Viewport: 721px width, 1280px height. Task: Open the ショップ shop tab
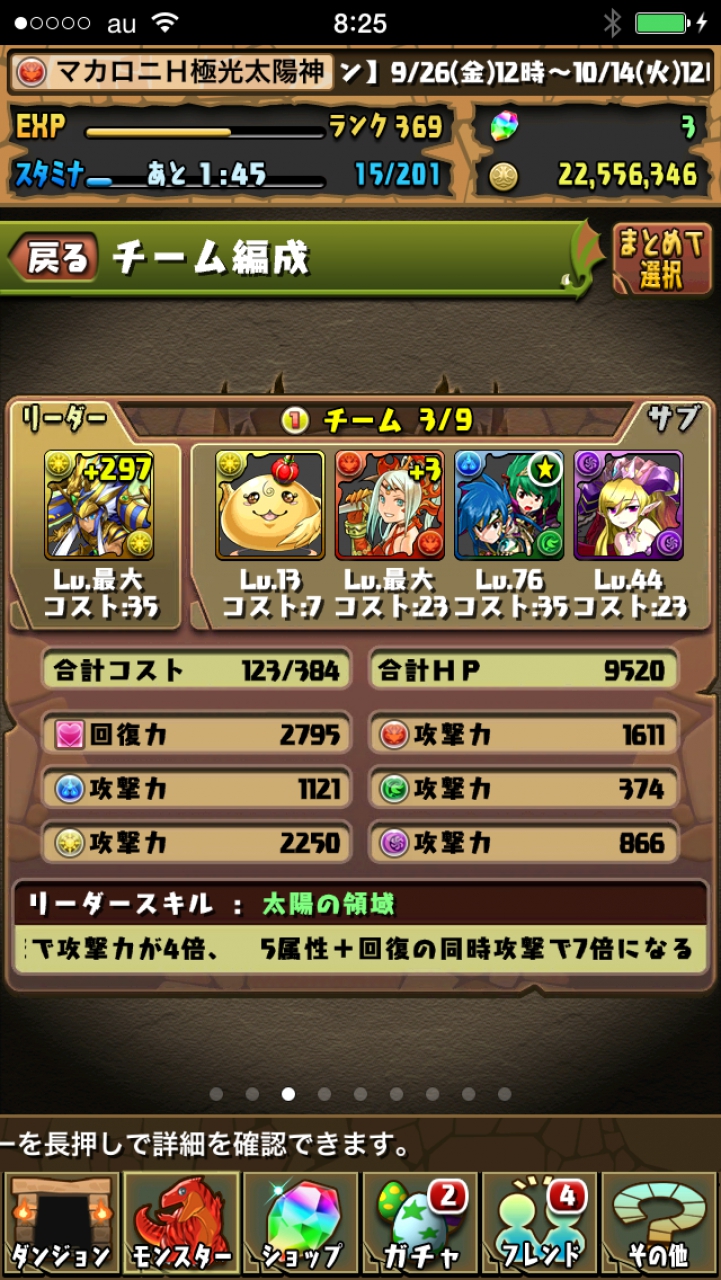coord(301,1223)
